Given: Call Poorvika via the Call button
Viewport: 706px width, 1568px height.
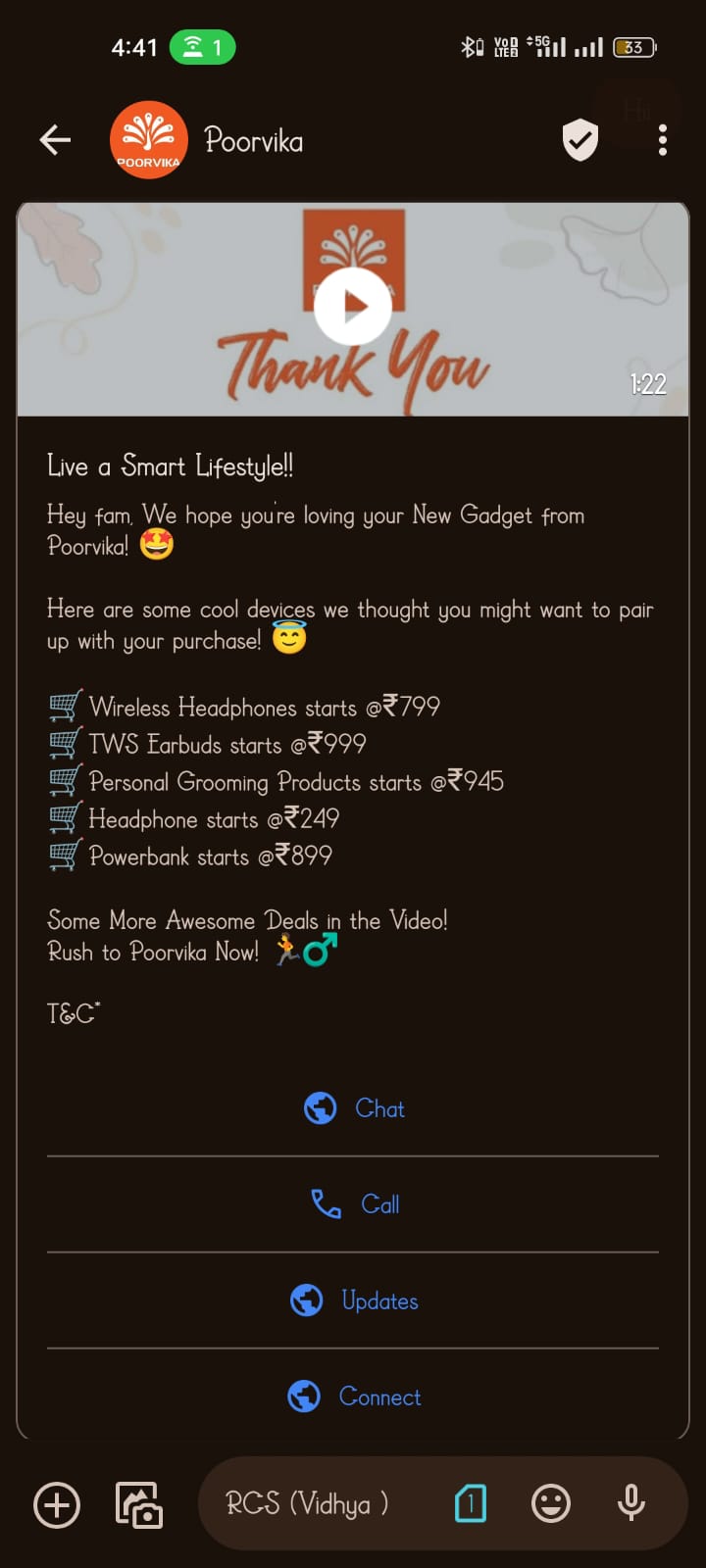Looking at the screenshot, I should coord(354,1204).
